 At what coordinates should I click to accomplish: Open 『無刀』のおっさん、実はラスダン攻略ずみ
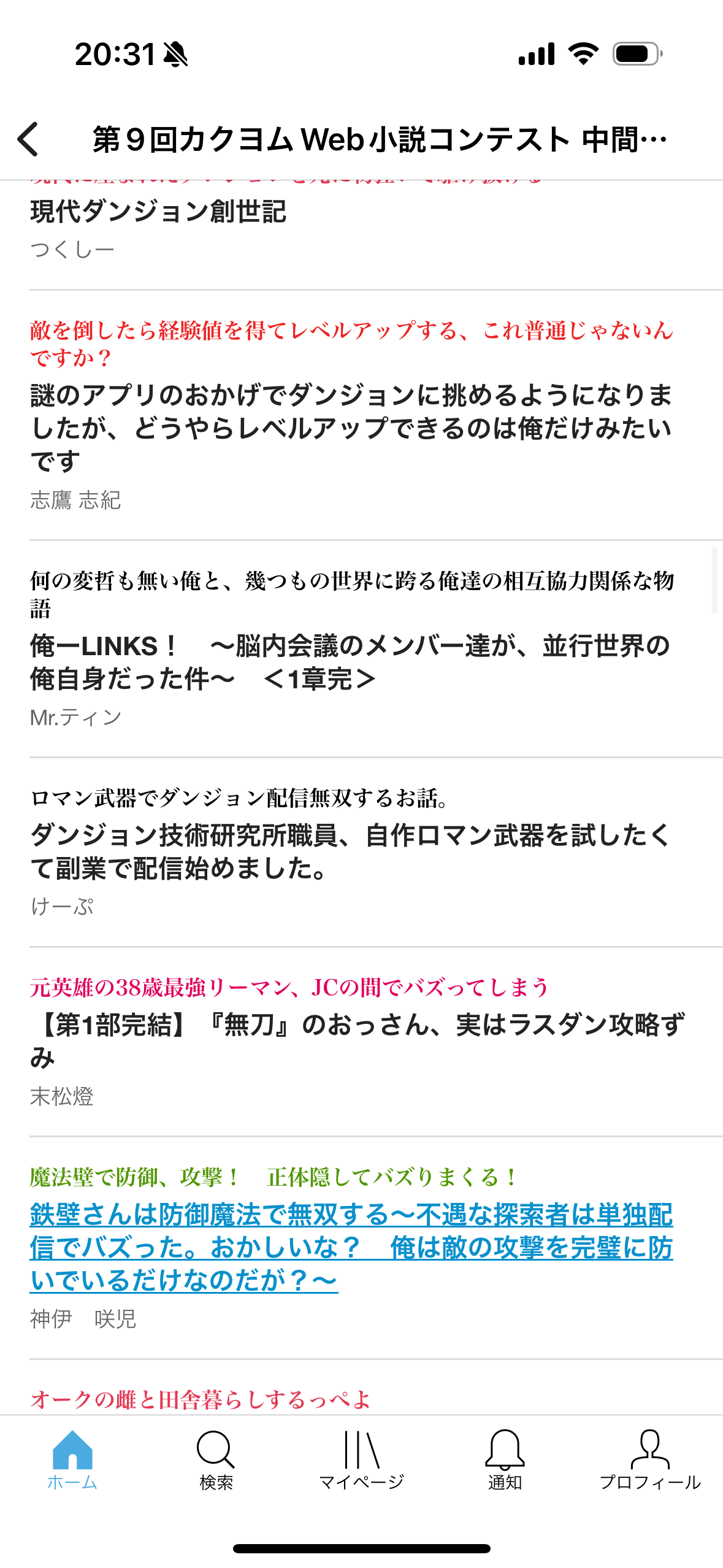click(356, 1040)
